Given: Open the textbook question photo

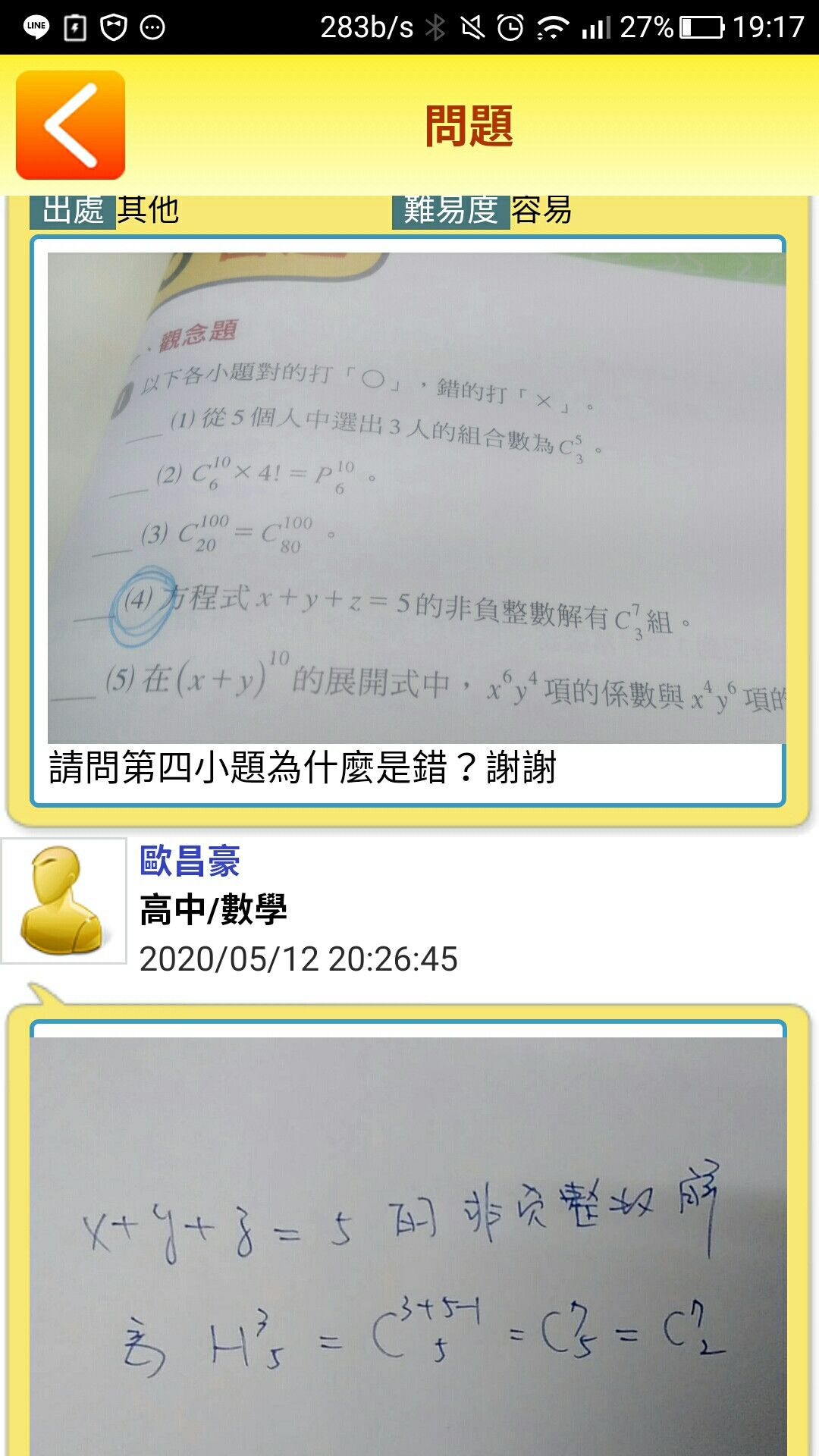Looking at the screenshot, I should pos(416,497).
